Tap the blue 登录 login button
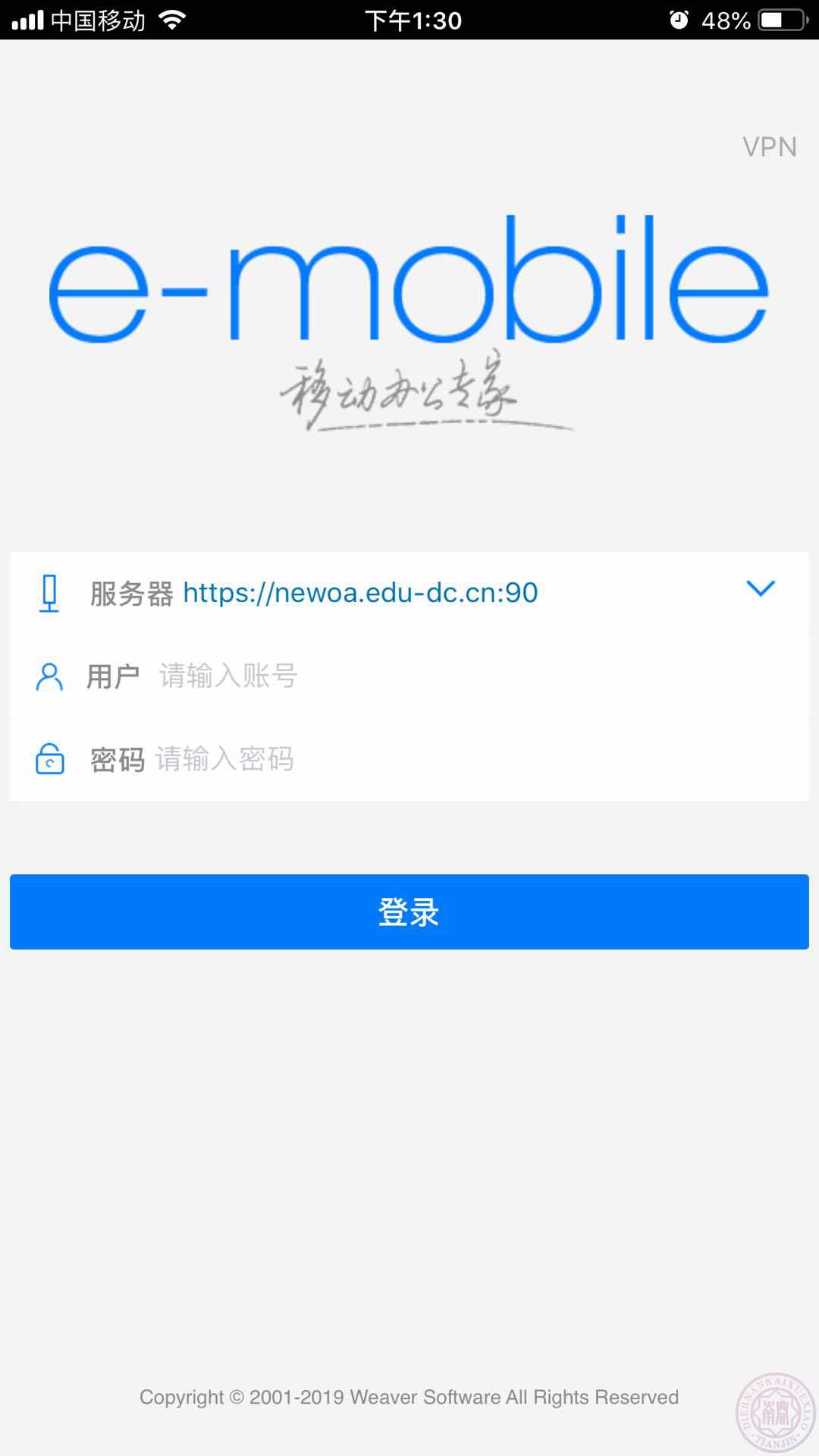819x1456 pixels. click(409, 912)
